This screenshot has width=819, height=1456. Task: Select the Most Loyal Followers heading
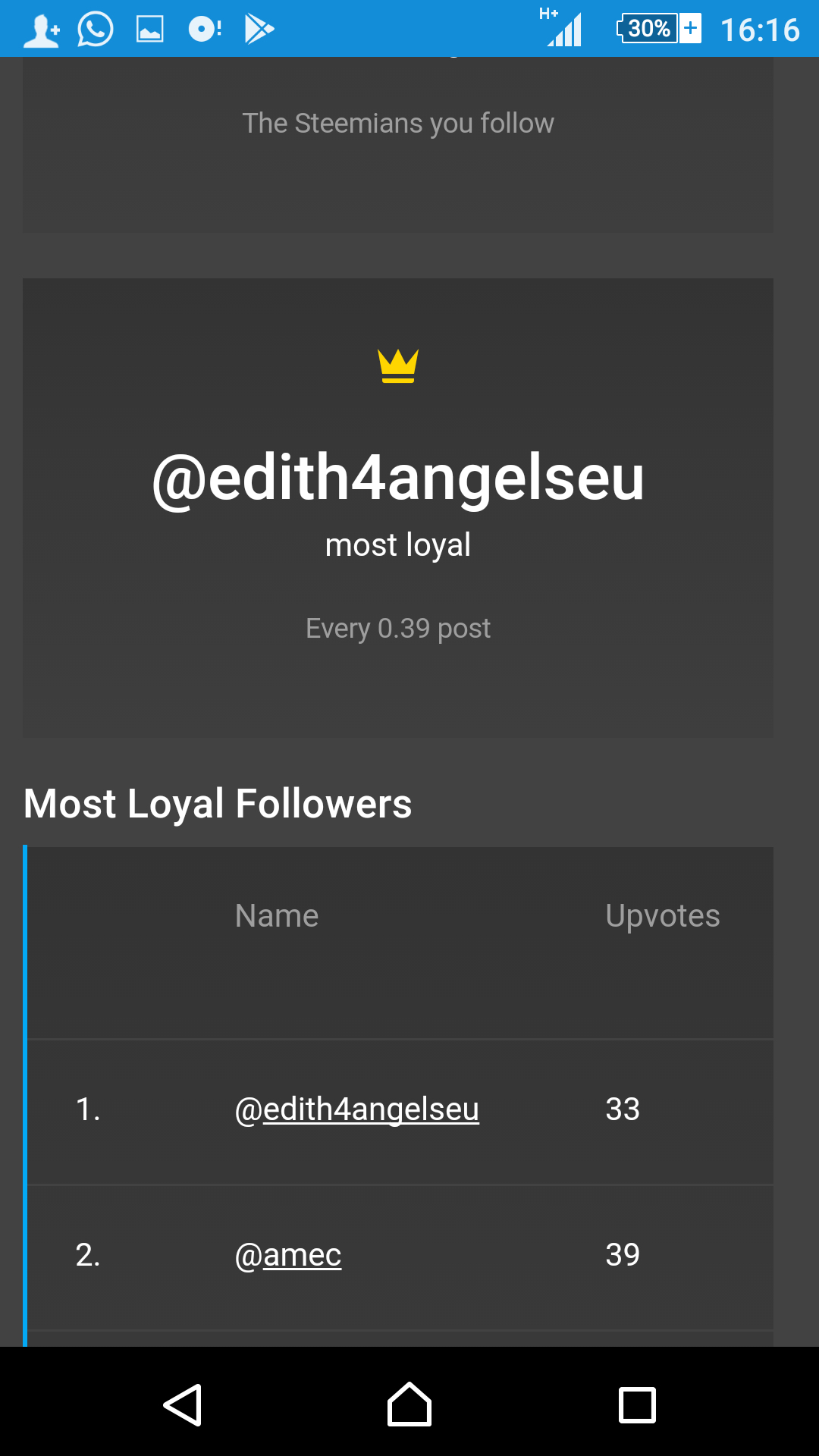click(x=218, y=804)
